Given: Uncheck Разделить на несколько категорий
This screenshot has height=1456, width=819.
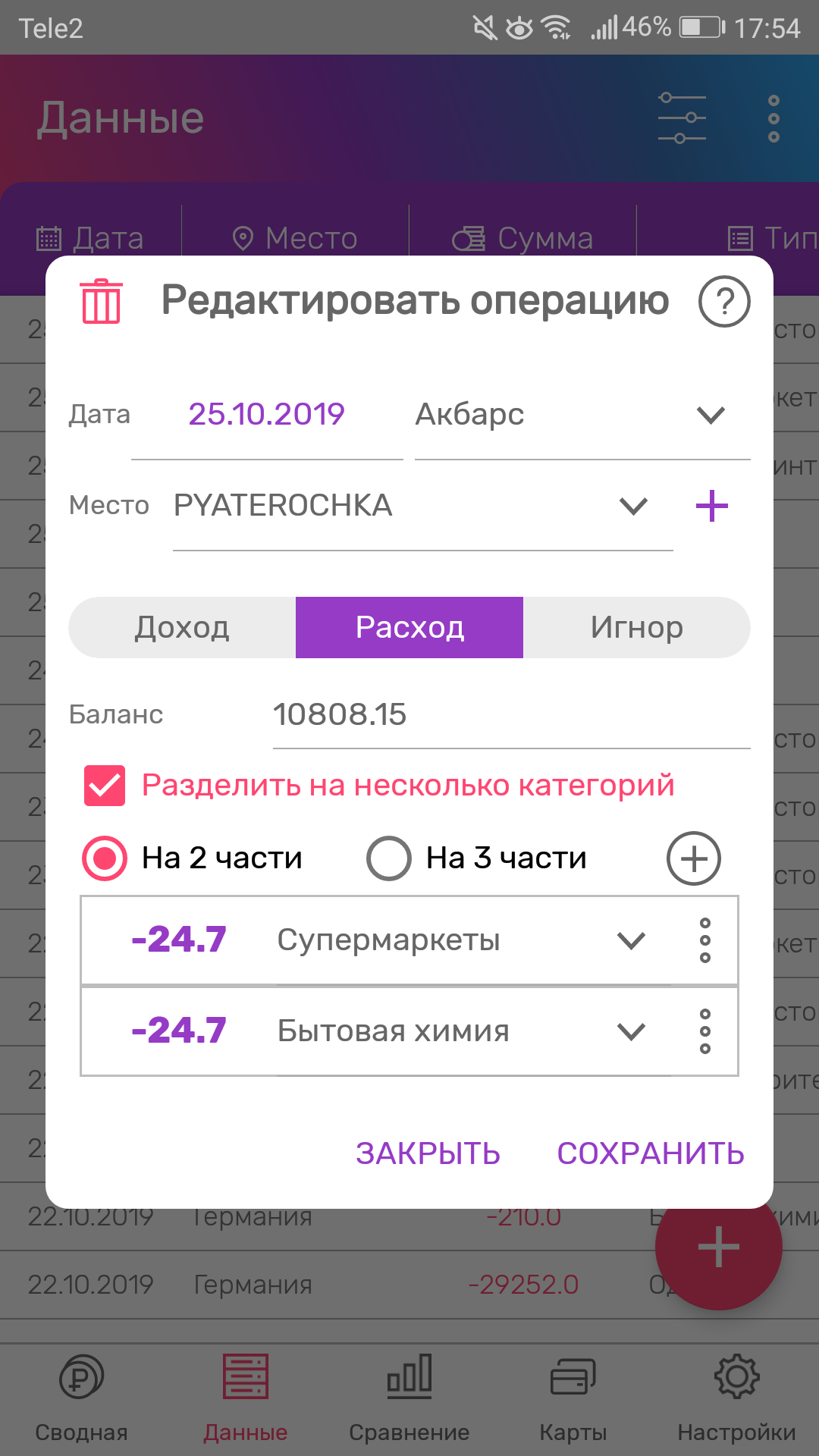Looking at the screenshot, I should [105, 786].
